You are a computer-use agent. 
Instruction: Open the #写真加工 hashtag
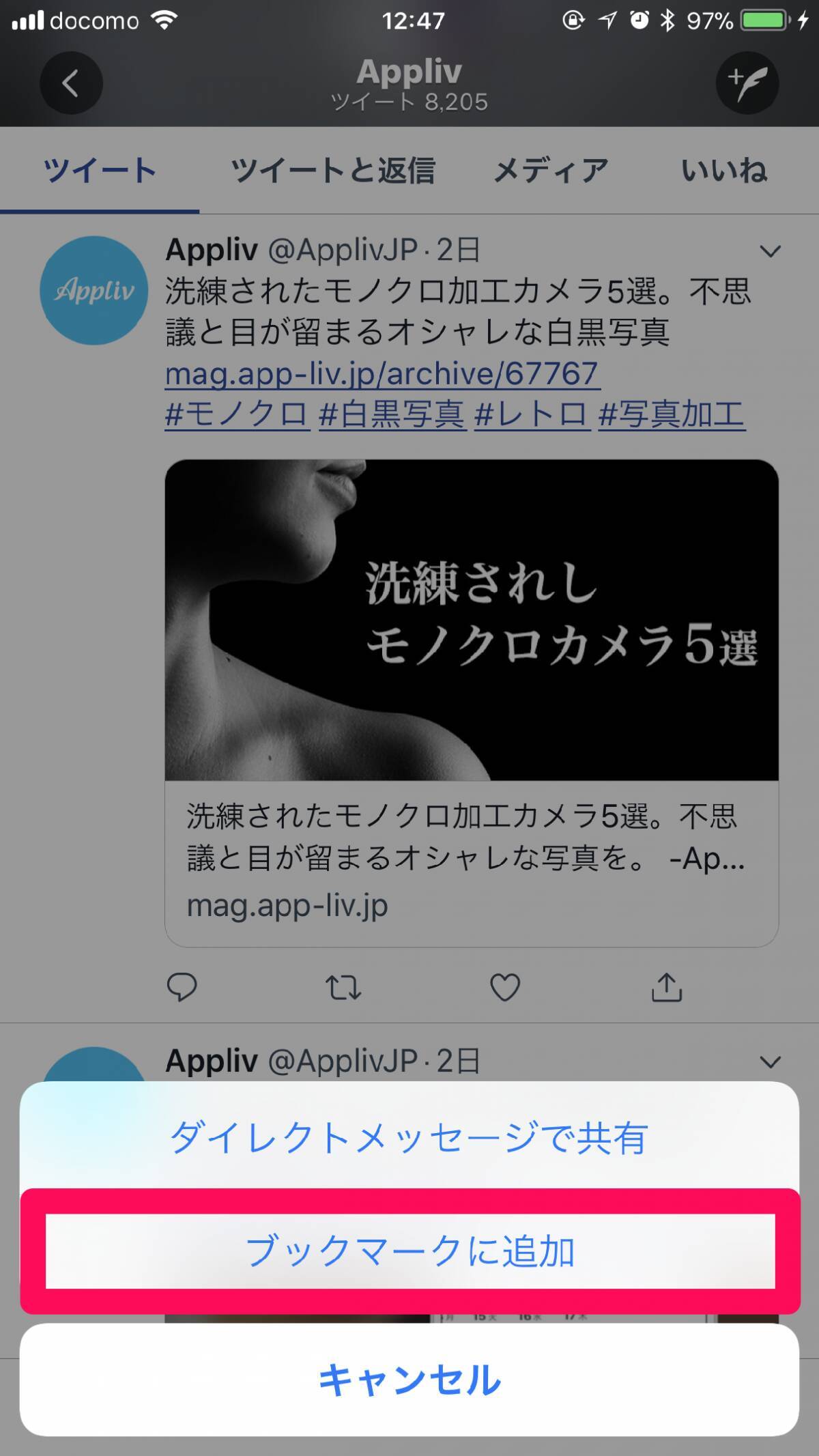point(672,414)
